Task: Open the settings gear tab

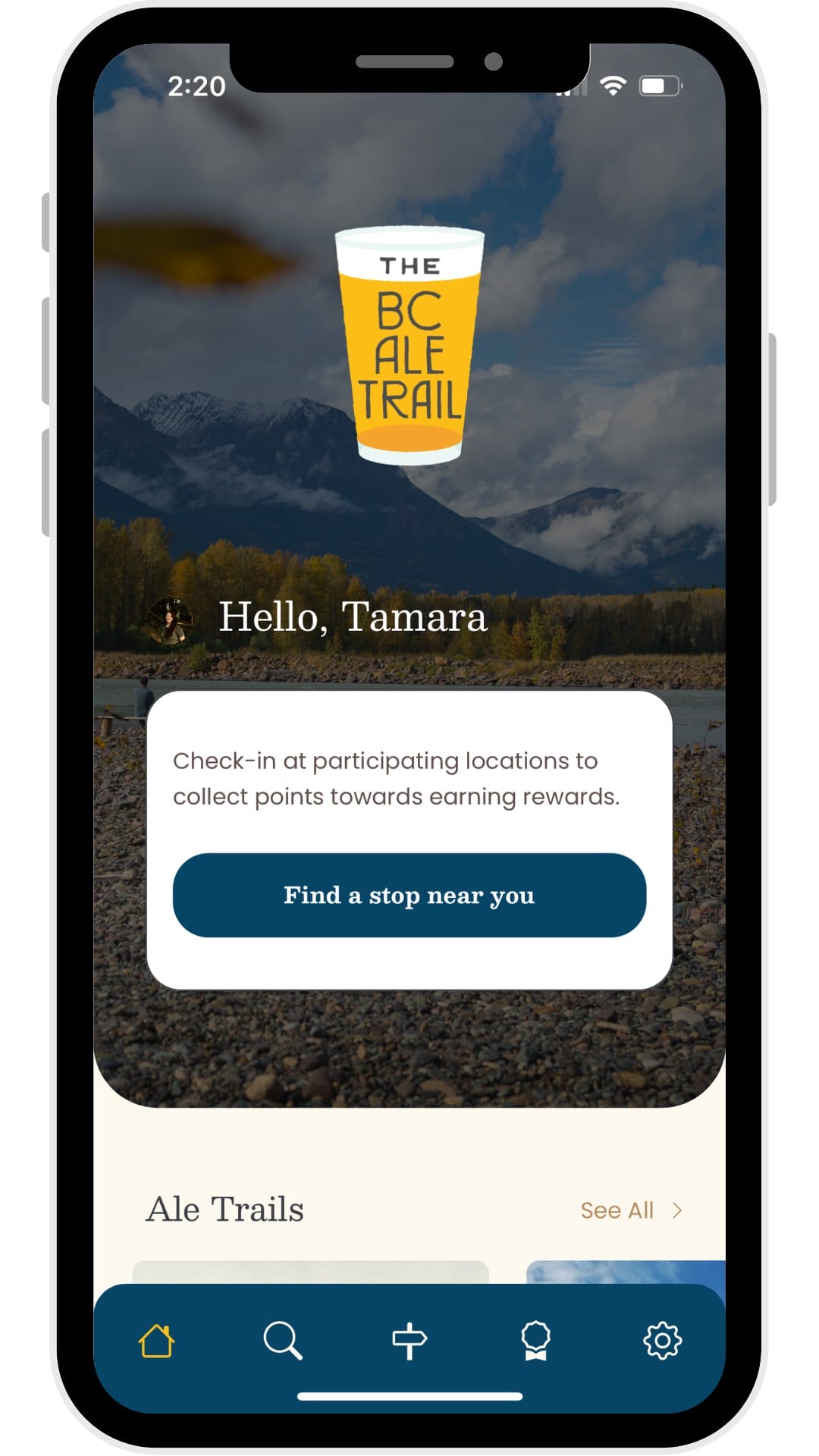Action: click(662, 1341)
